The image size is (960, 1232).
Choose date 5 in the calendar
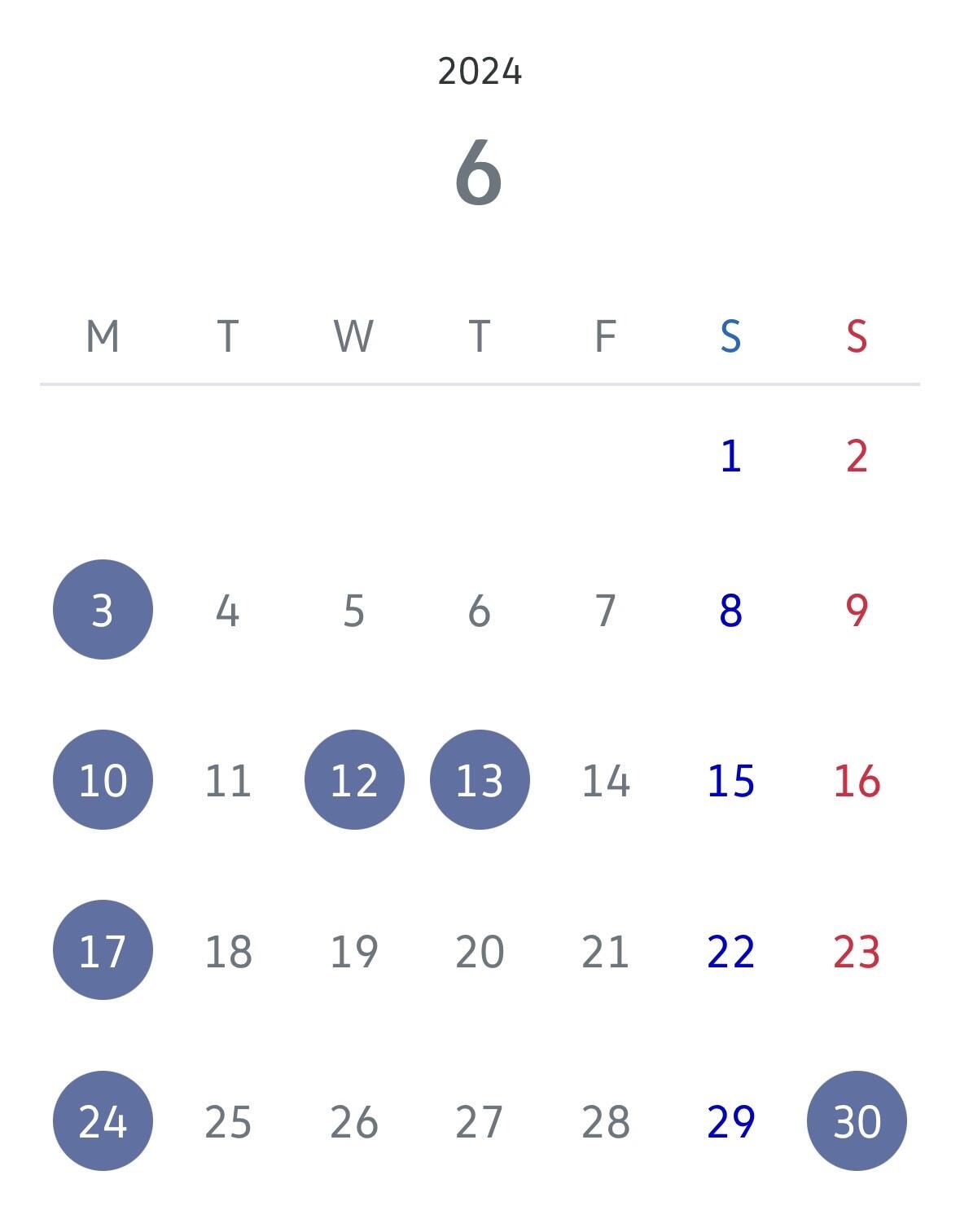click(353, 610)
